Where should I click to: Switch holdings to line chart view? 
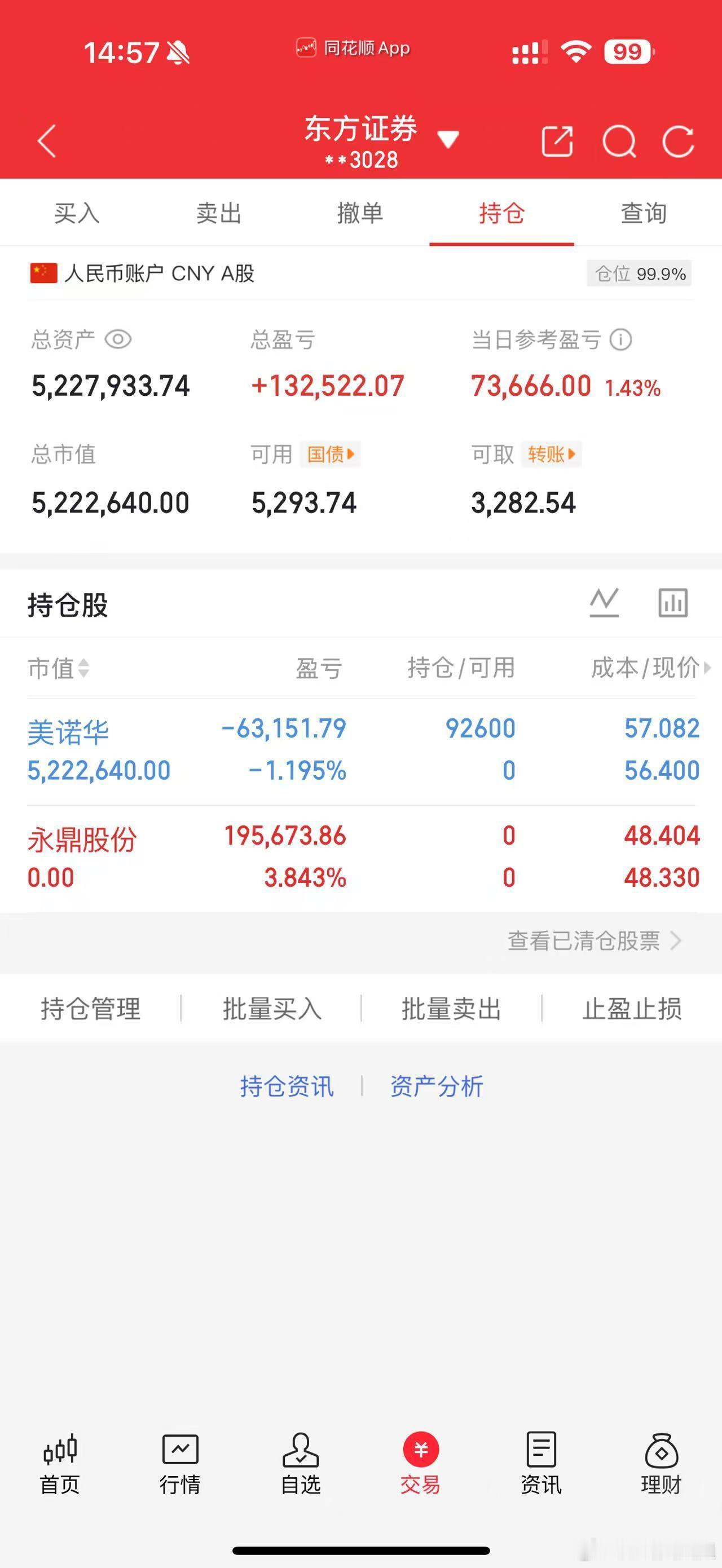tap(604, 603)
